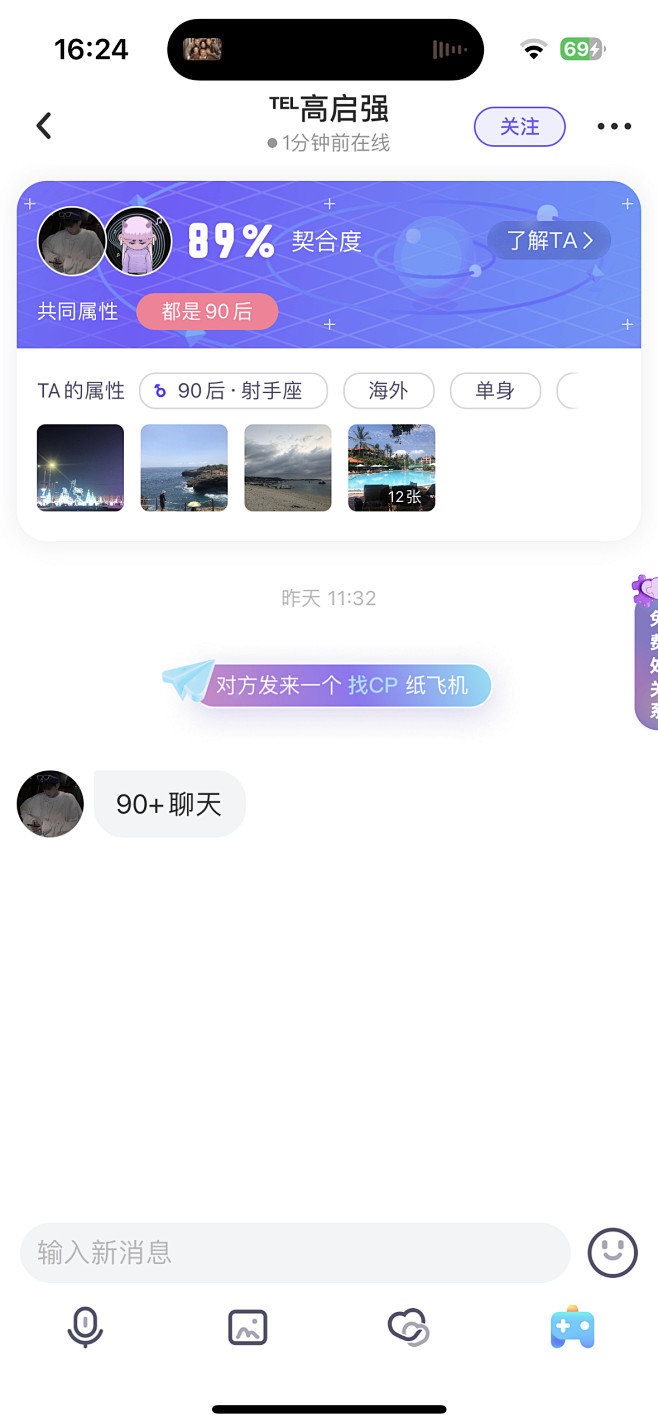658x1427 pixels.
Task: Tap 了解TA to view profile
Action: [549, 240]
